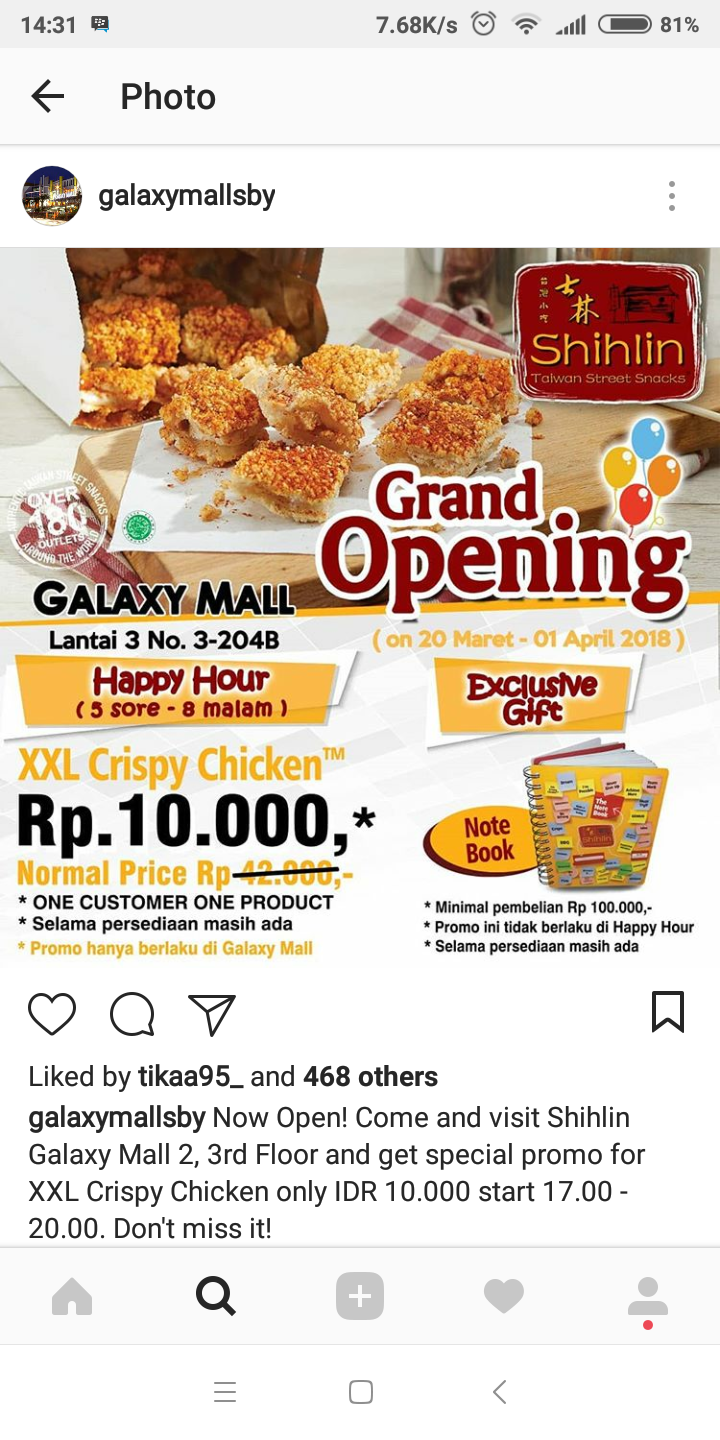Switch to the Home tab
The width and height of the screenshot is (720, 1440).
point(72,1297)
